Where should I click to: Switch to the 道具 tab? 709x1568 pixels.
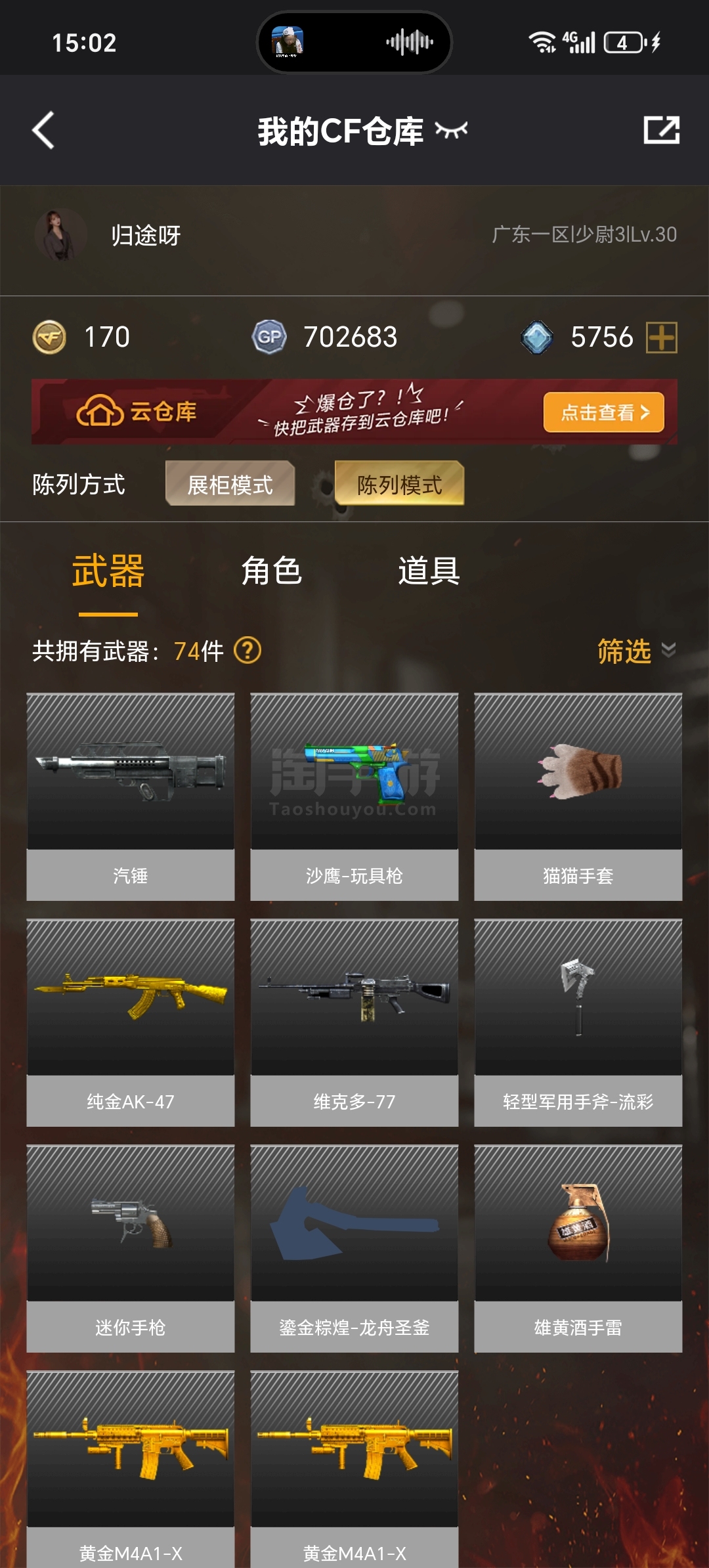[x=429, y=571]
